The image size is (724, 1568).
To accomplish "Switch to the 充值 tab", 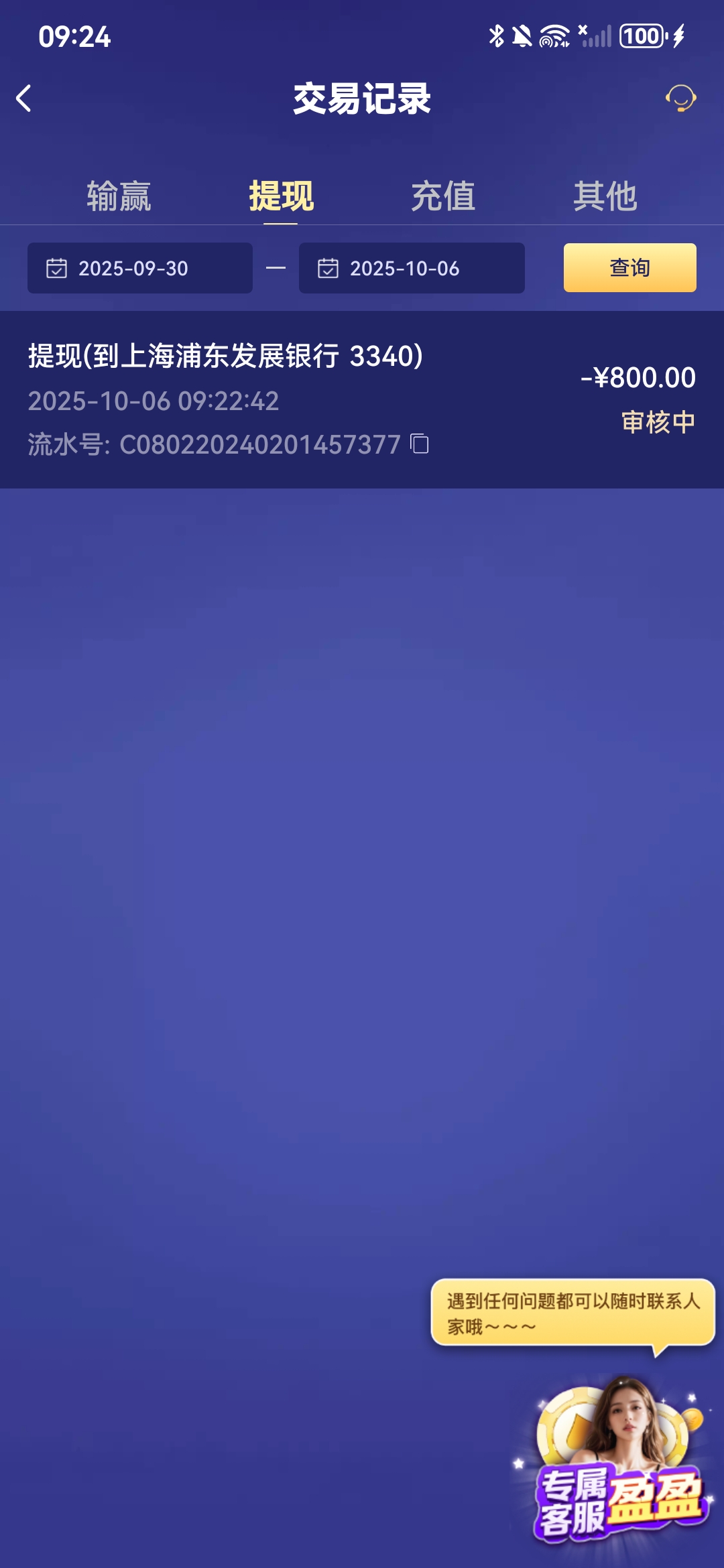I will tap(444, 196).
